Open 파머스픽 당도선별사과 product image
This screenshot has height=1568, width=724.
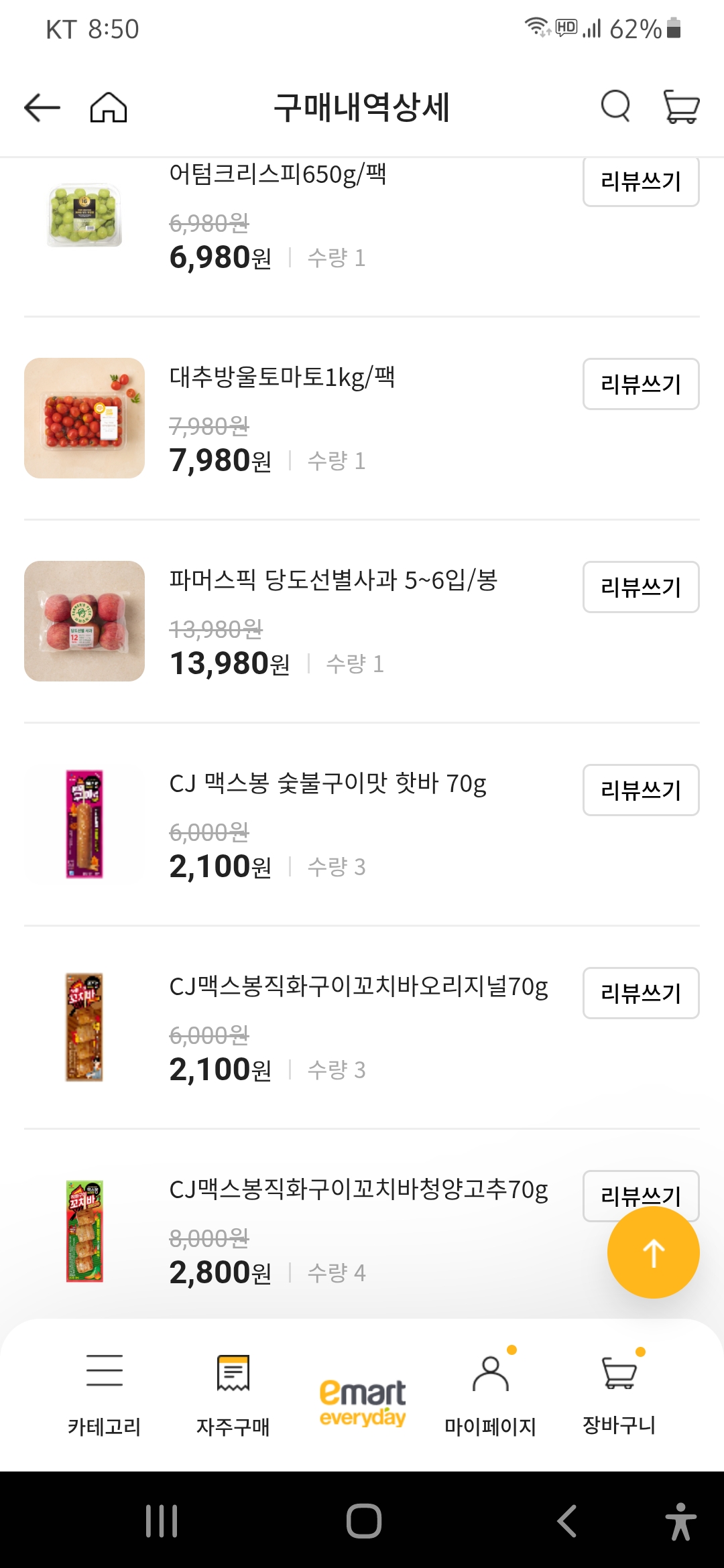coord(84,621)
